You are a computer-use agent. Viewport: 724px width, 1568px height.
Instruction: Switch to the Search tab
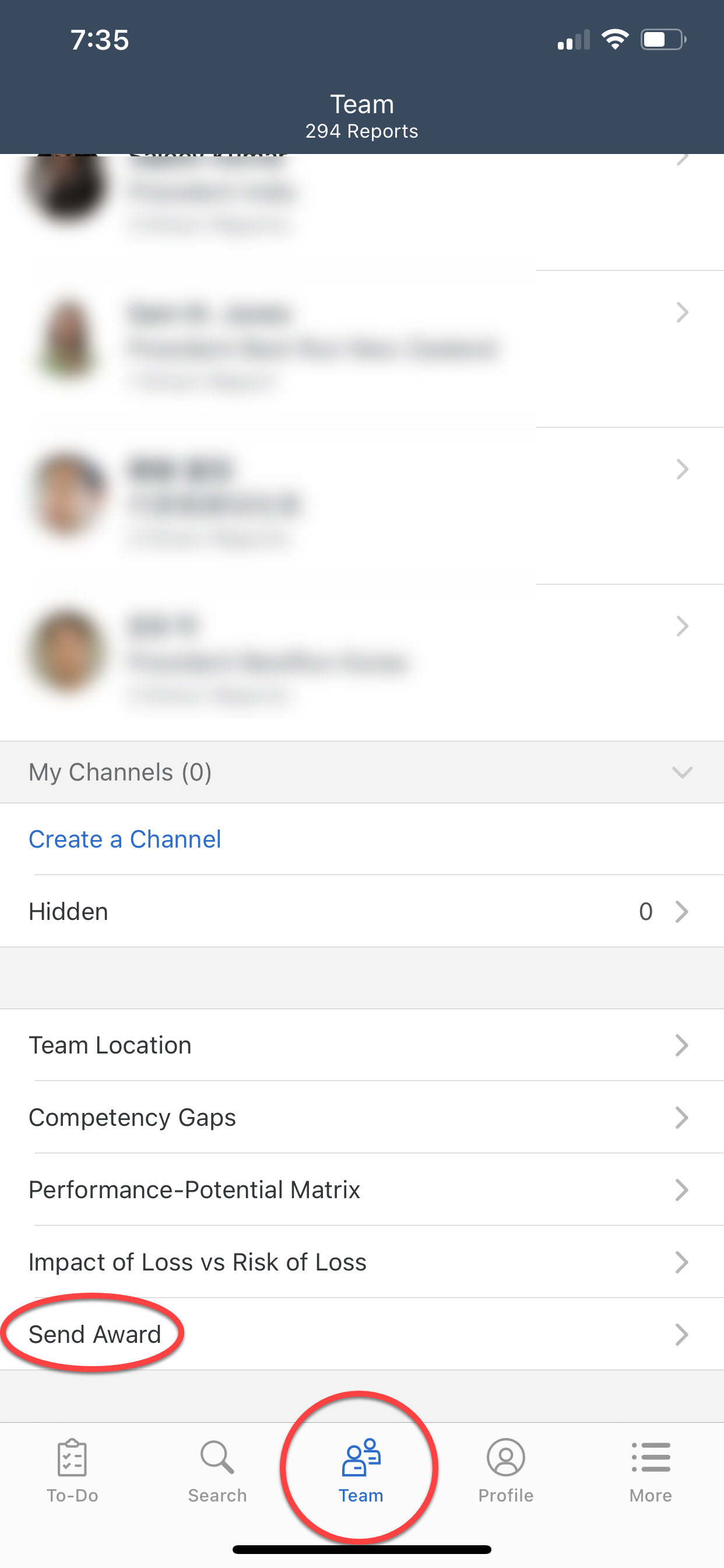[217, 1471]
